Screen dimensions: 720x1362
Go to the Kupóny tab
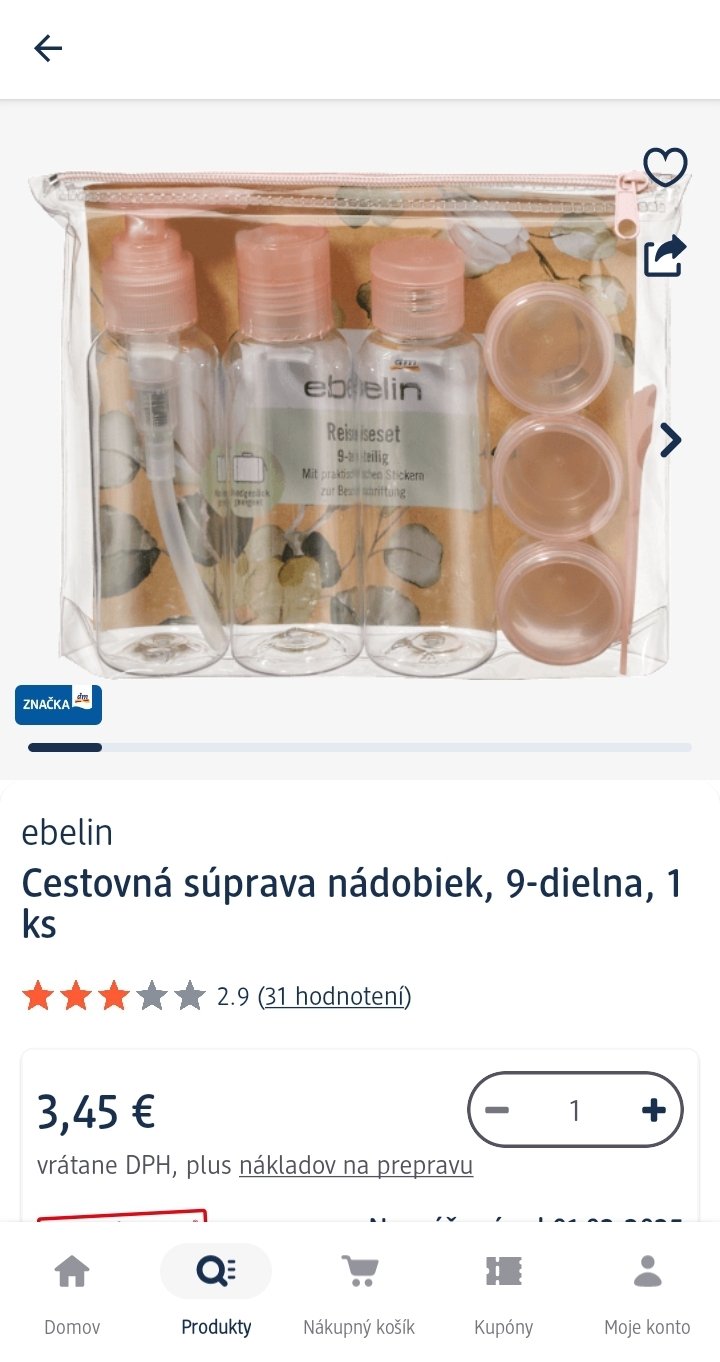click(503, 1291)
